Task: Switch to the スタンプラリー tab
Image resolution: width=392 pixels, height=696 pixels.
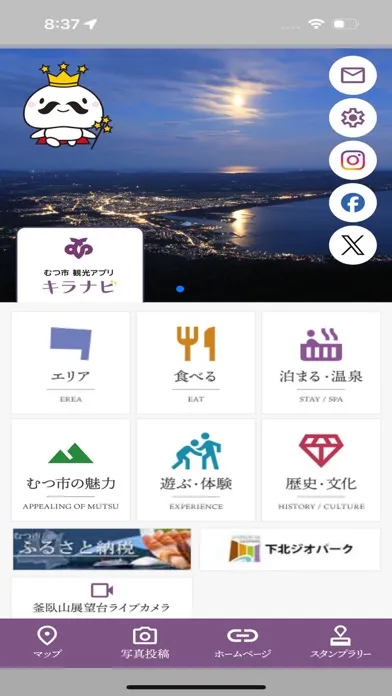Action: [341, 642]
